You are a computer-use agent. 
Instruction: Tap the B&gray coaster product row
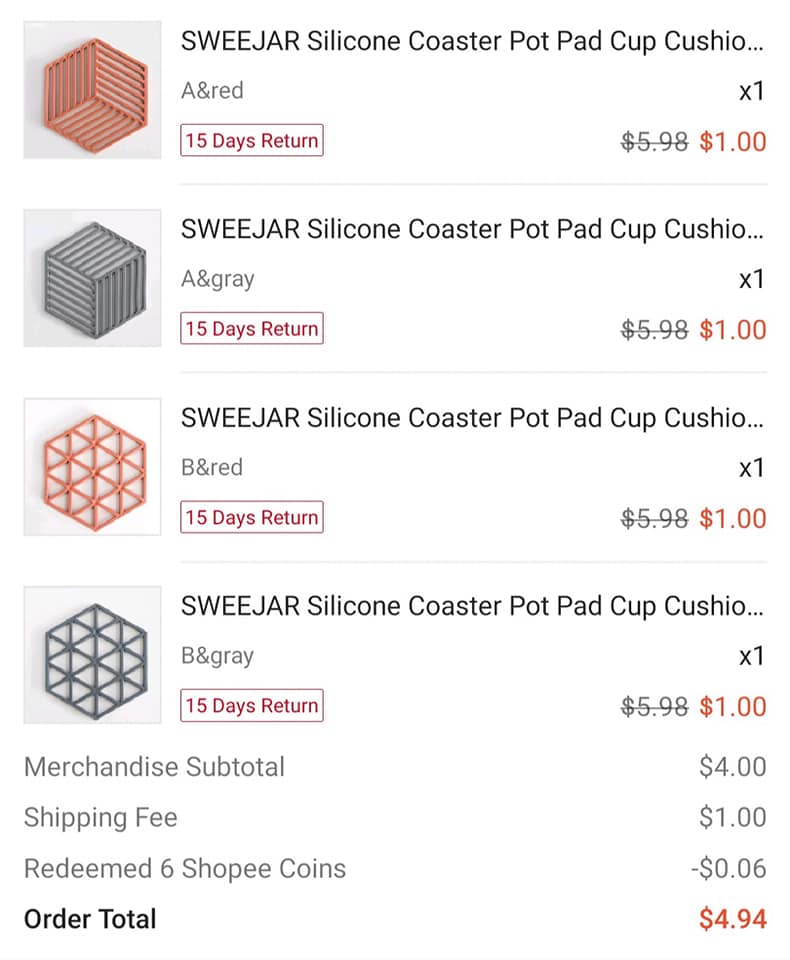click(x=470, y=608)
